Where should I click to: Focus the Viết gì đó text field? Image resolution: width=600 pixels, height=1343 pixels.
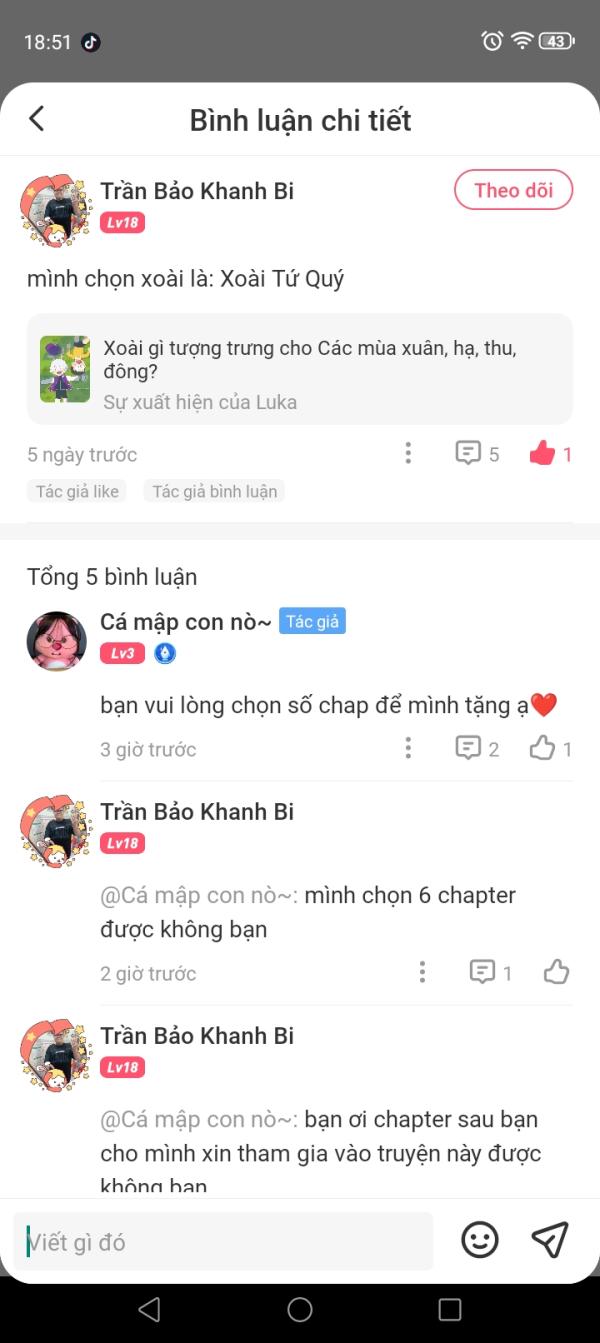pyautogui.click(x=224, y=1242)
